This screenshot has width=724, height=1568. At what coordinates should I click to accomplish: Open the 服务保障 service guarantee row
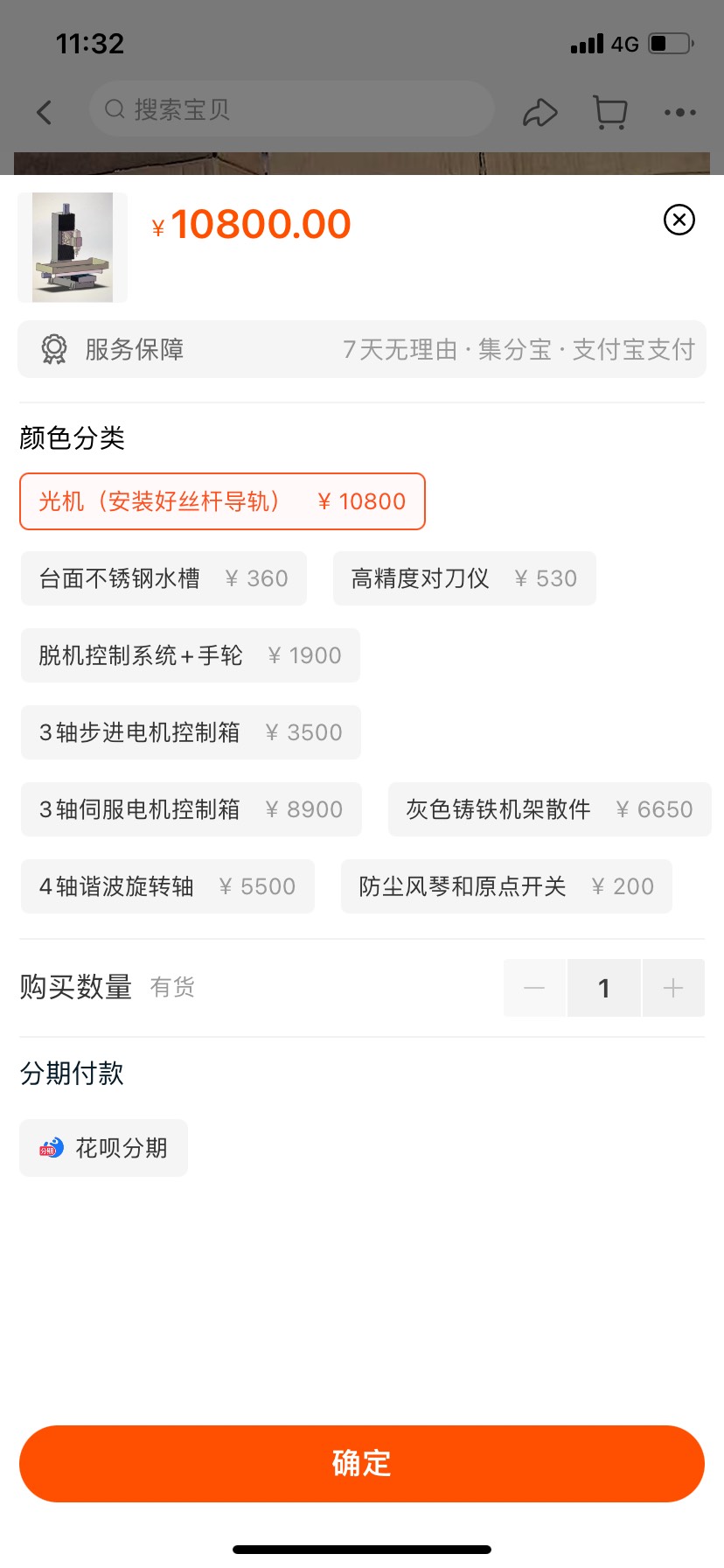tap(362, 349)
